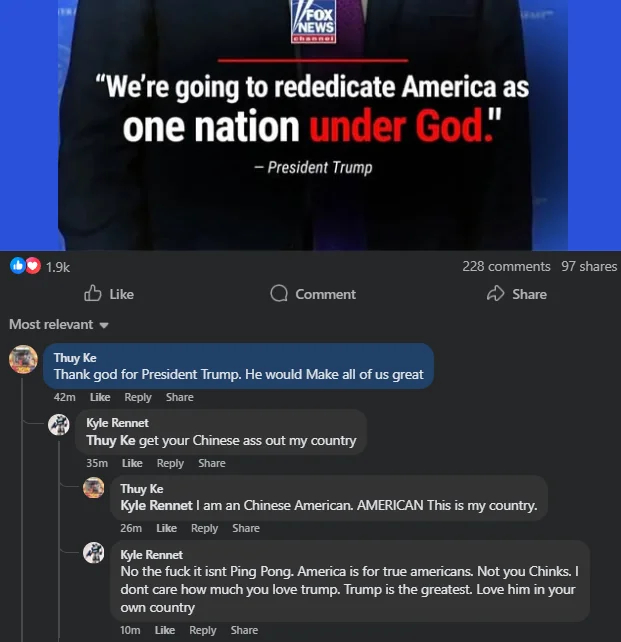Reply to Kyle Rennet's 35m comment
This screenshot has height=642, width=621.
point(170,463)
